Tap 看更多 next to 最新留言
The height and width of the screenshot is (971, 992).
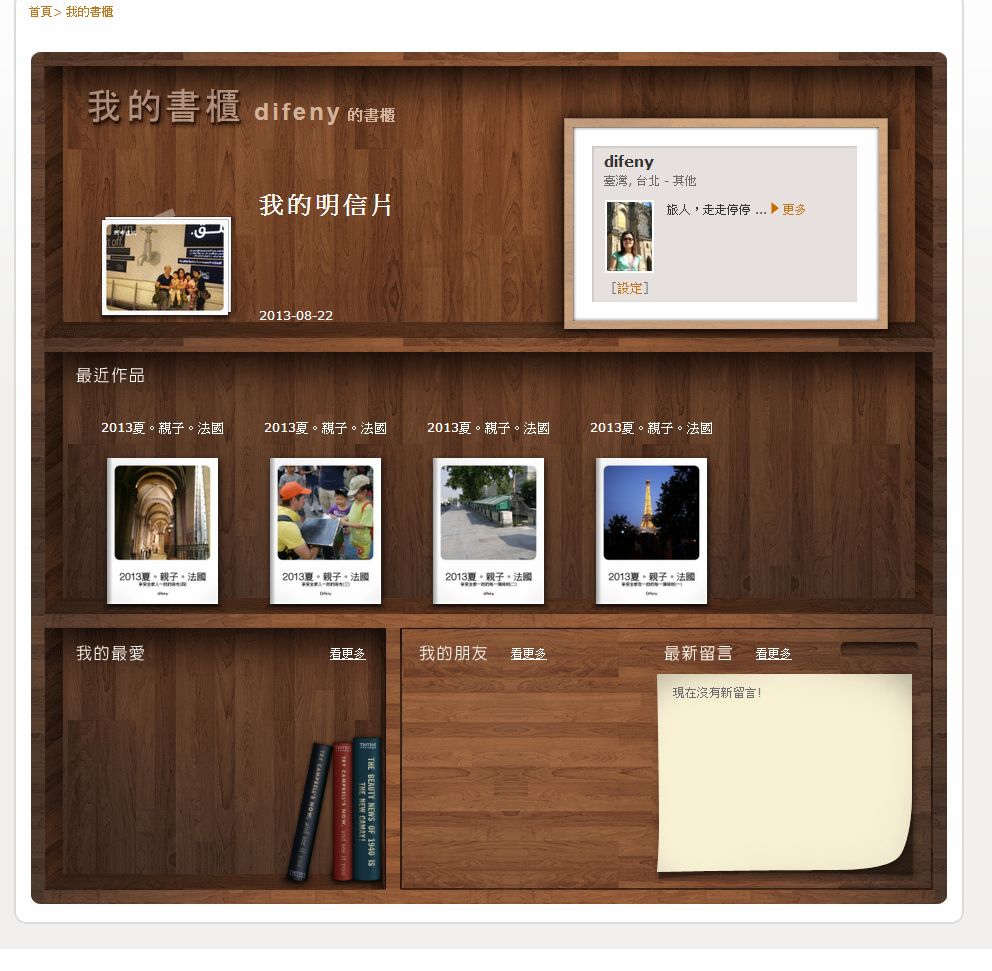point(773,654)
